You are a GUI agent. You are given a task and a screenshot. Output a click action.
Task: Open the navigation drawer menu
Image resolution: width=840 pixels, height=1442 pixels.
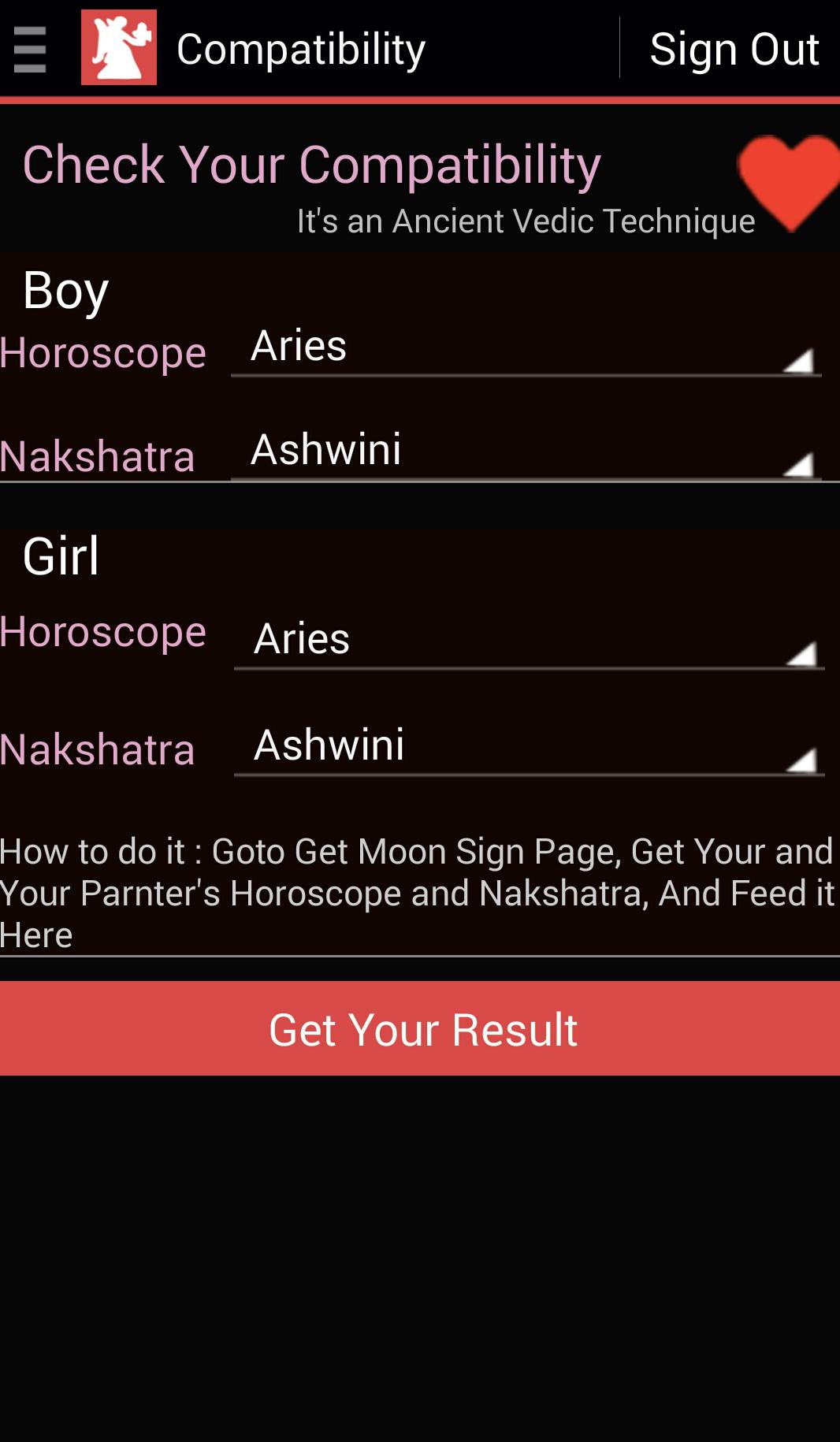pyautogui.click(x=30, y=49)
